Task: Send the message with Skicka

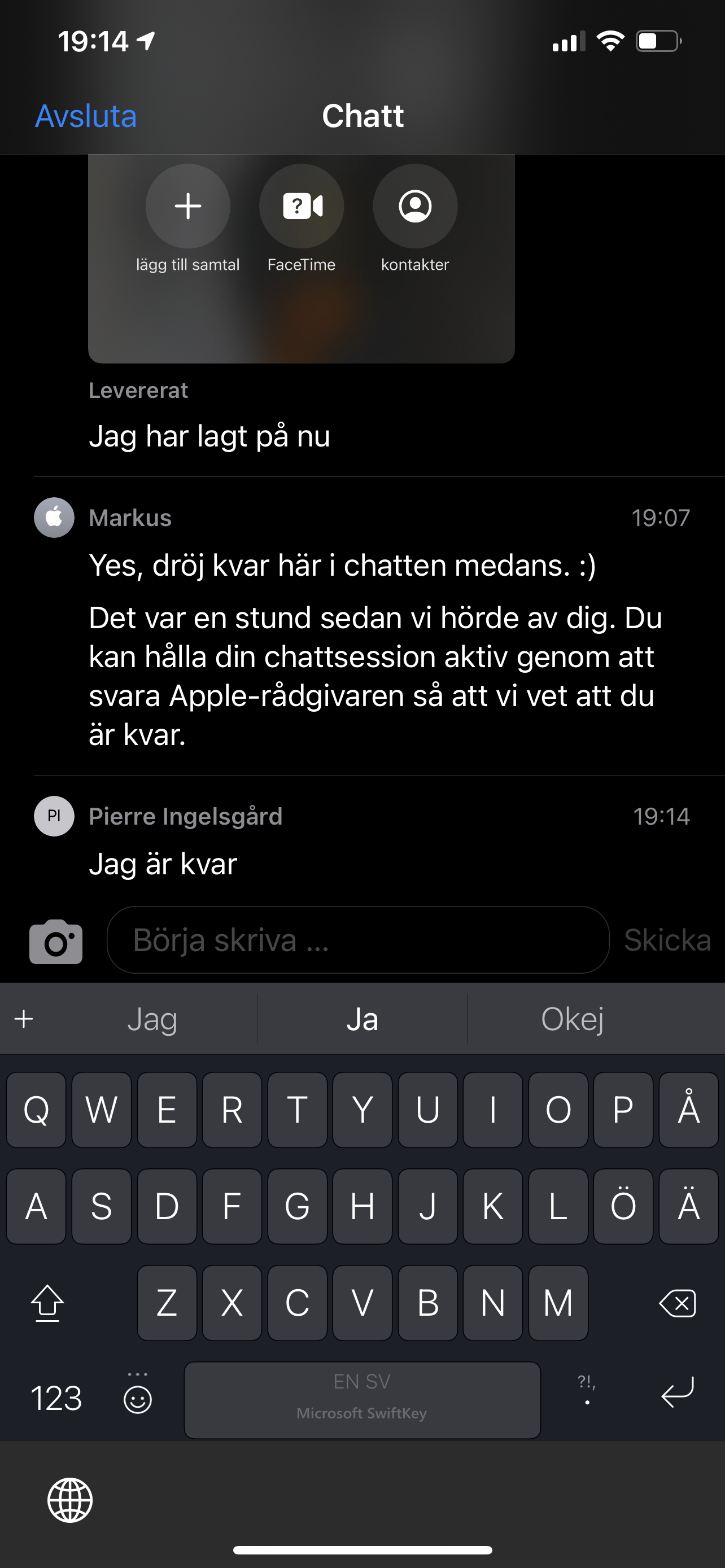Action: coord(667,940)
